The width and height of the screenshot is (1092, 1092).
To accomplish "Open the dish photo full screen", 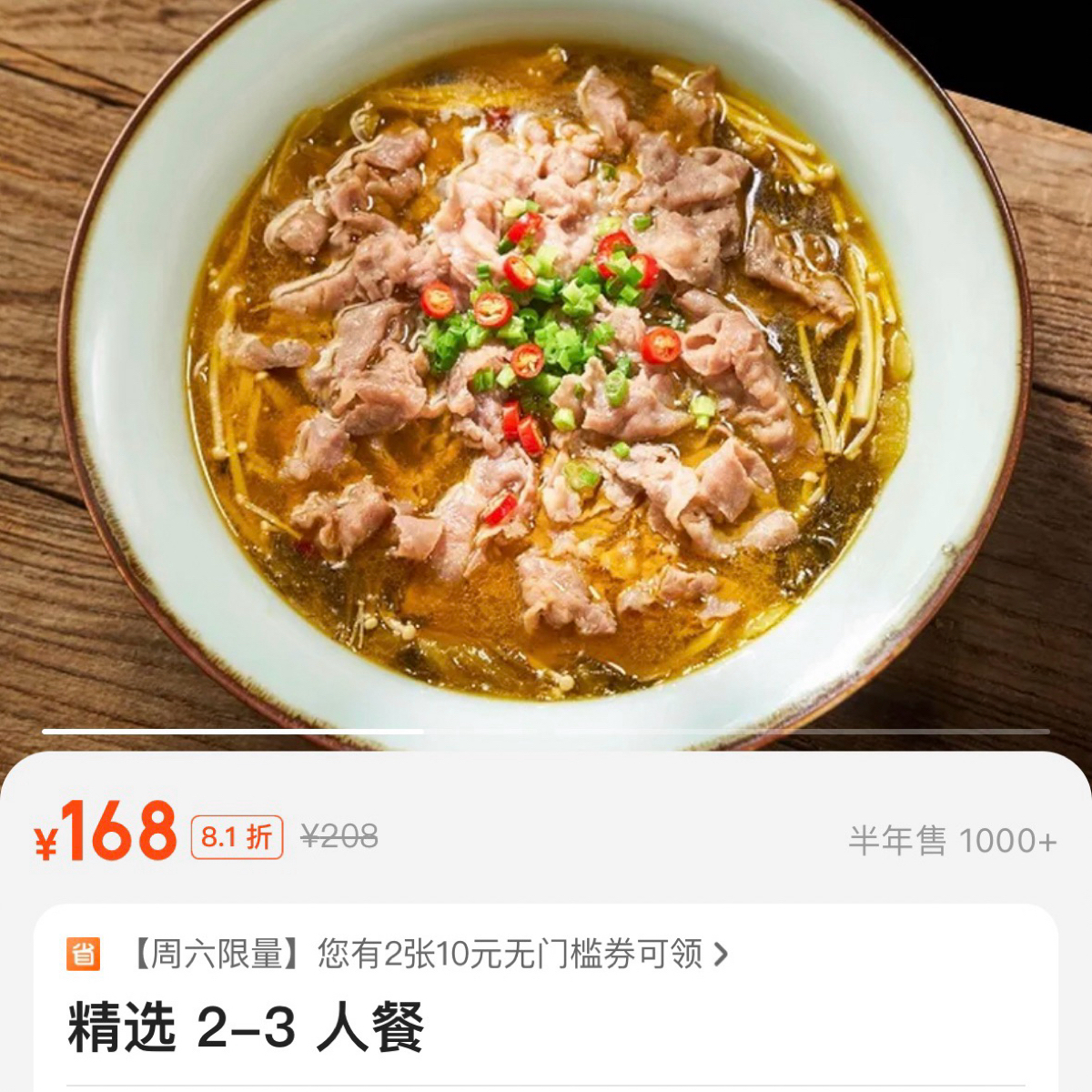I will click(546, 364).
